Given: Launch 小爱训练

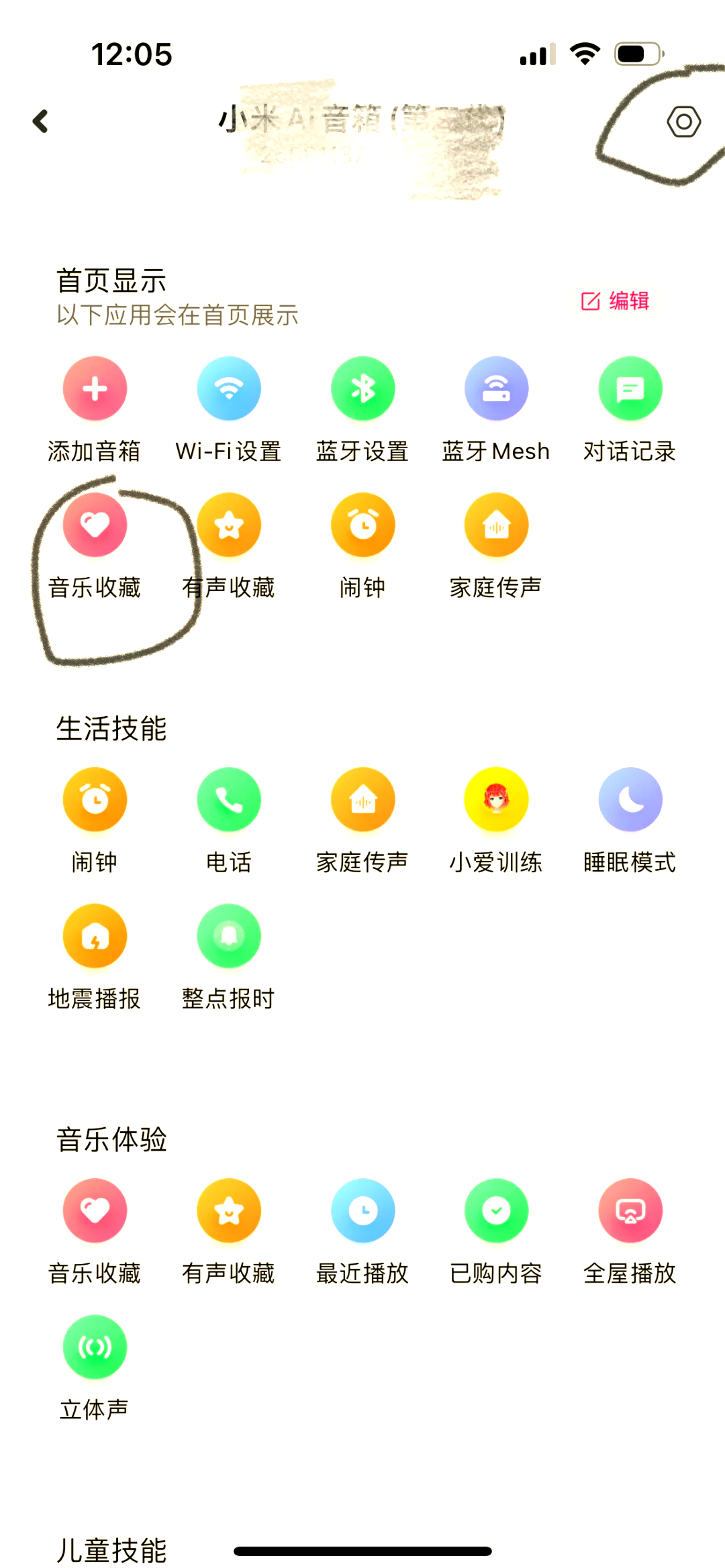Looking at the screenshot, I should click(496, 800).
